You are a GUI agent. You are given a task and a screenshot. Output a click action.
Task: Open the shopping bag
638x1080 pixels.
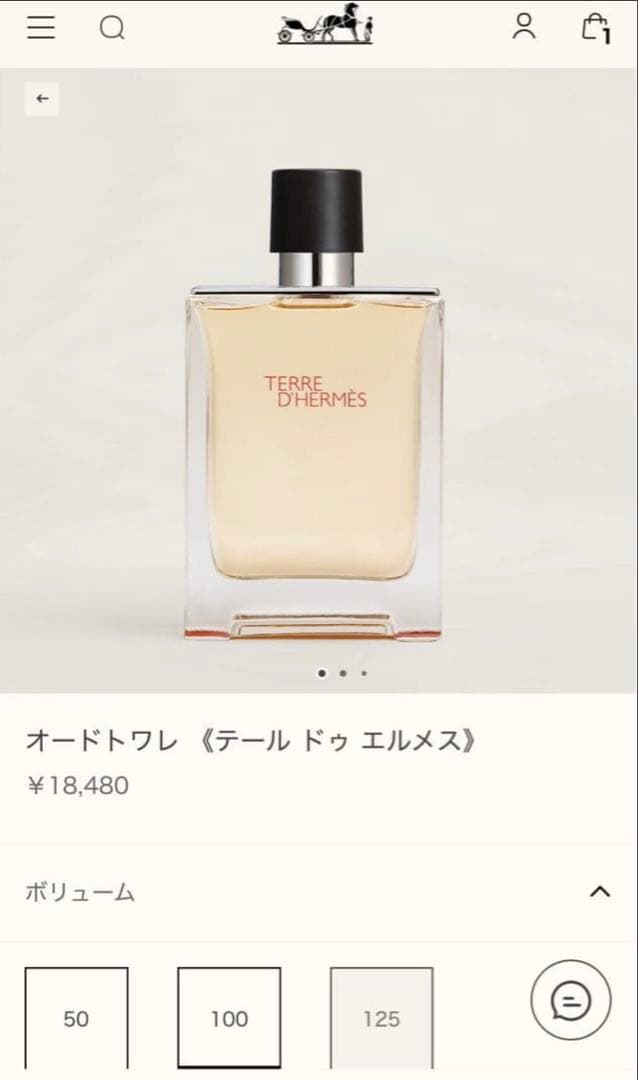click(x=595, y=28)
